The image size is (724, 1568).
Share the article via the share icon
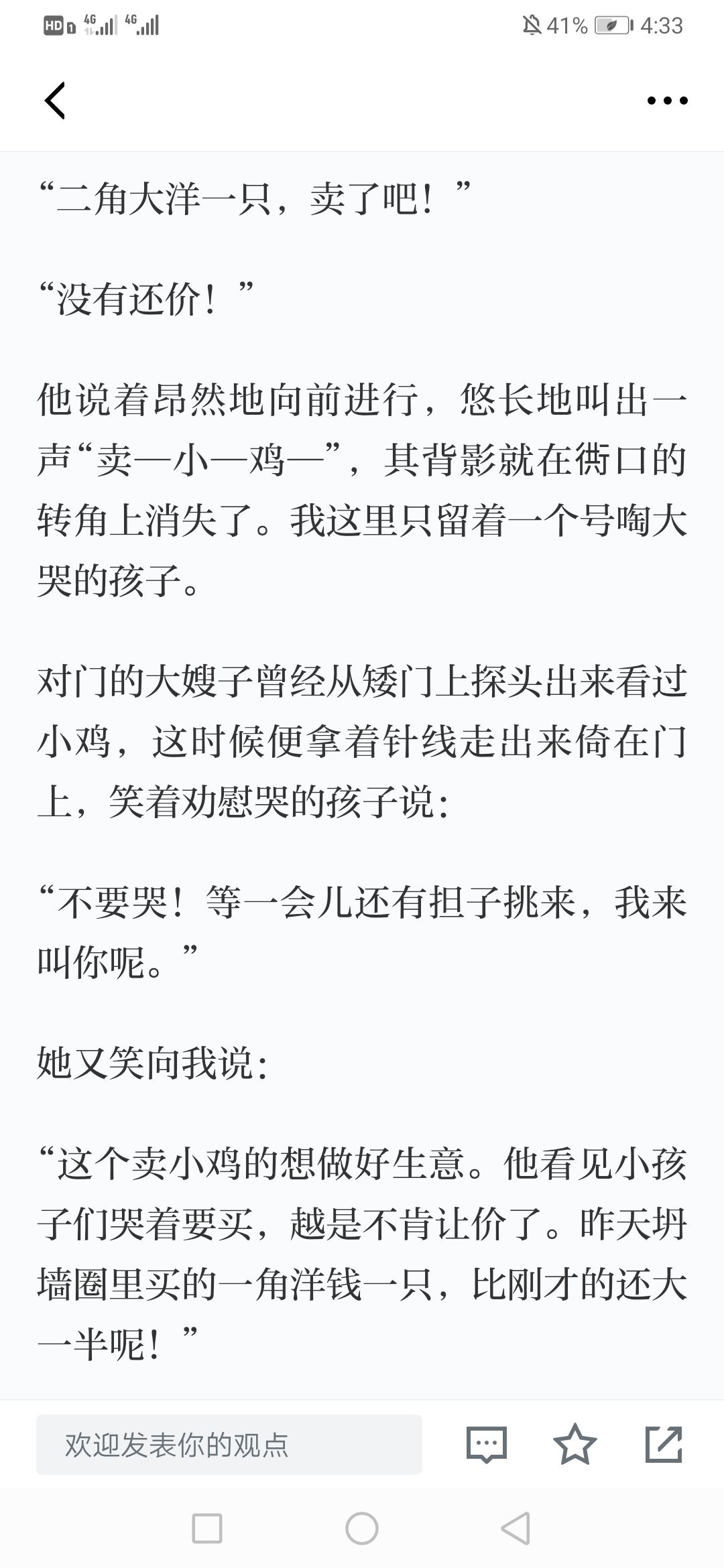tap(664, 1444)
